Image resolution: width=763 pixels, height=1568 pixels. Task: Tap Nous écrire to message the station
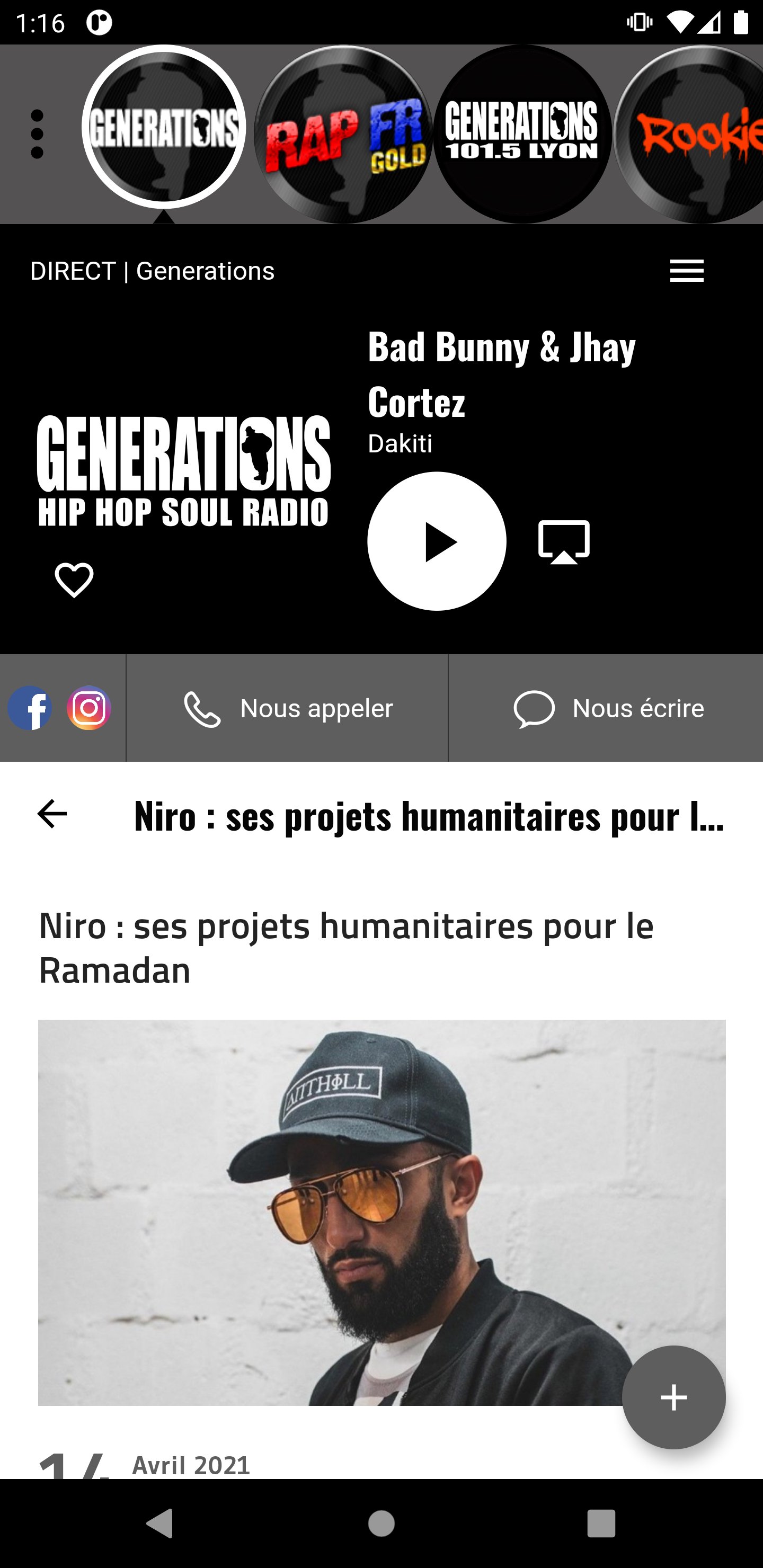tap(606, 709)
